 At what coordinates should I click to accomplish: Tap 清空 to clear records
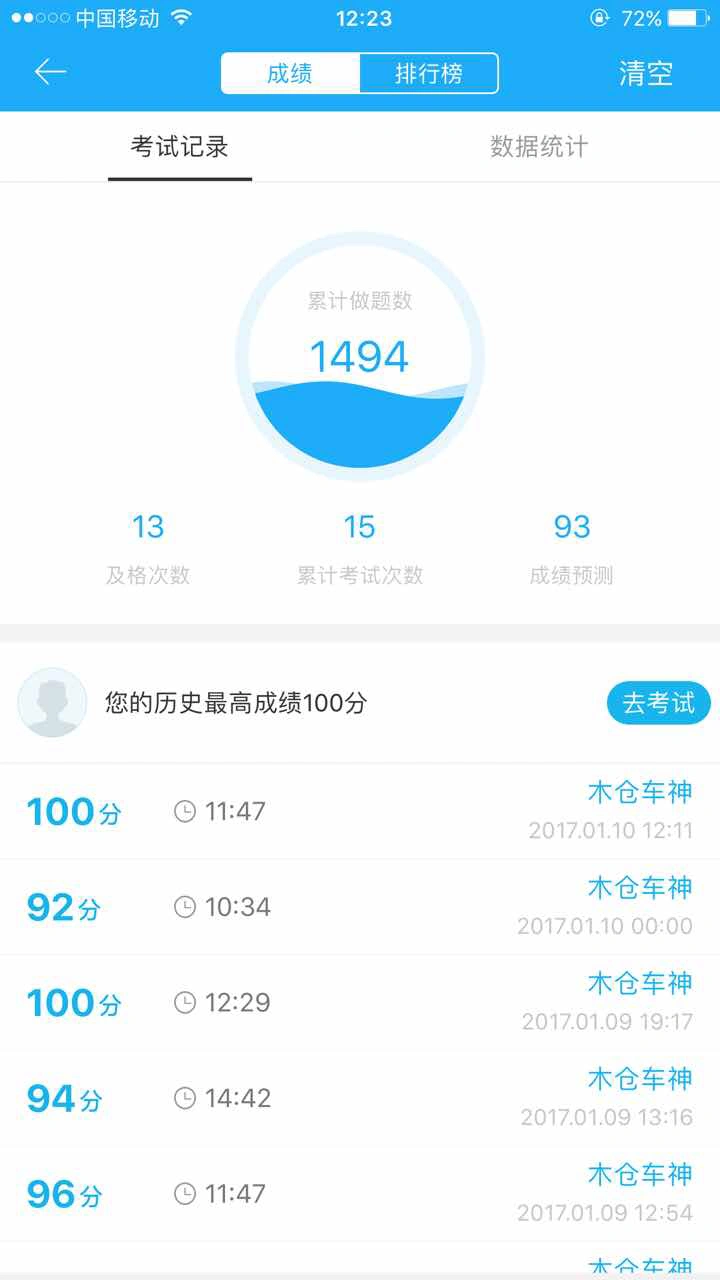[646, 73]
